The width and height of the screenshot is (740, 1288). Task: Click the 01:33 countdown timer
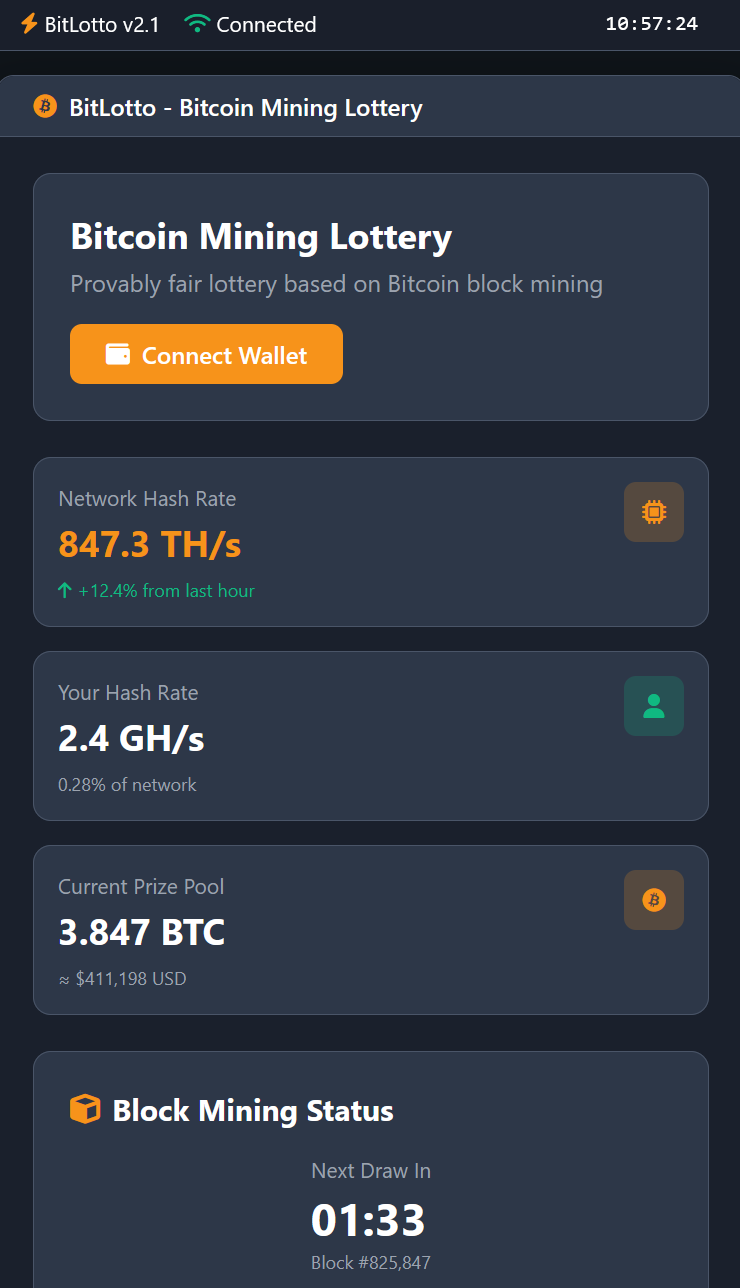point(370,1220)
